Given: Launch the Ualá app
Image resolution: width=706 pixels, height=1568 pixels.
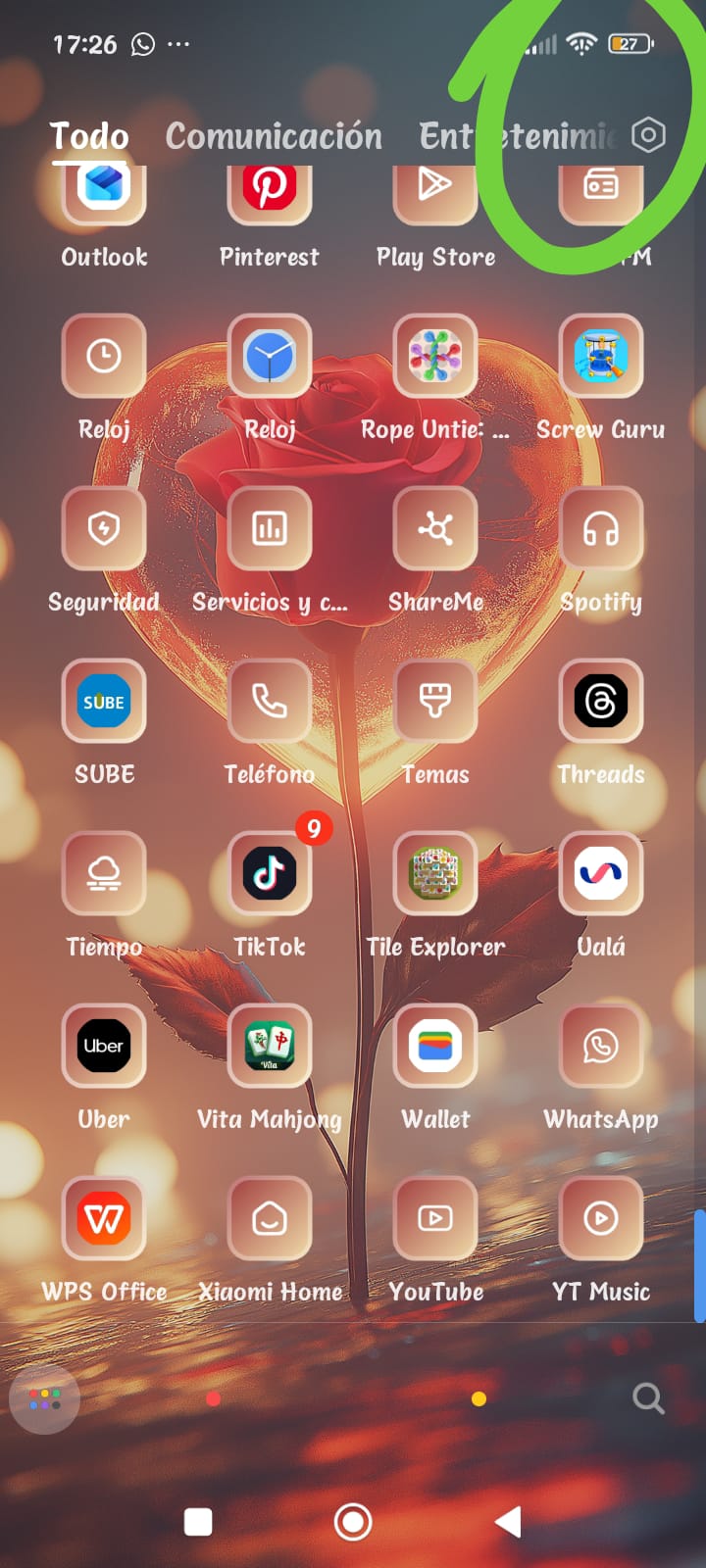Looking at the screenshot, I should click(x=600, y=873).
